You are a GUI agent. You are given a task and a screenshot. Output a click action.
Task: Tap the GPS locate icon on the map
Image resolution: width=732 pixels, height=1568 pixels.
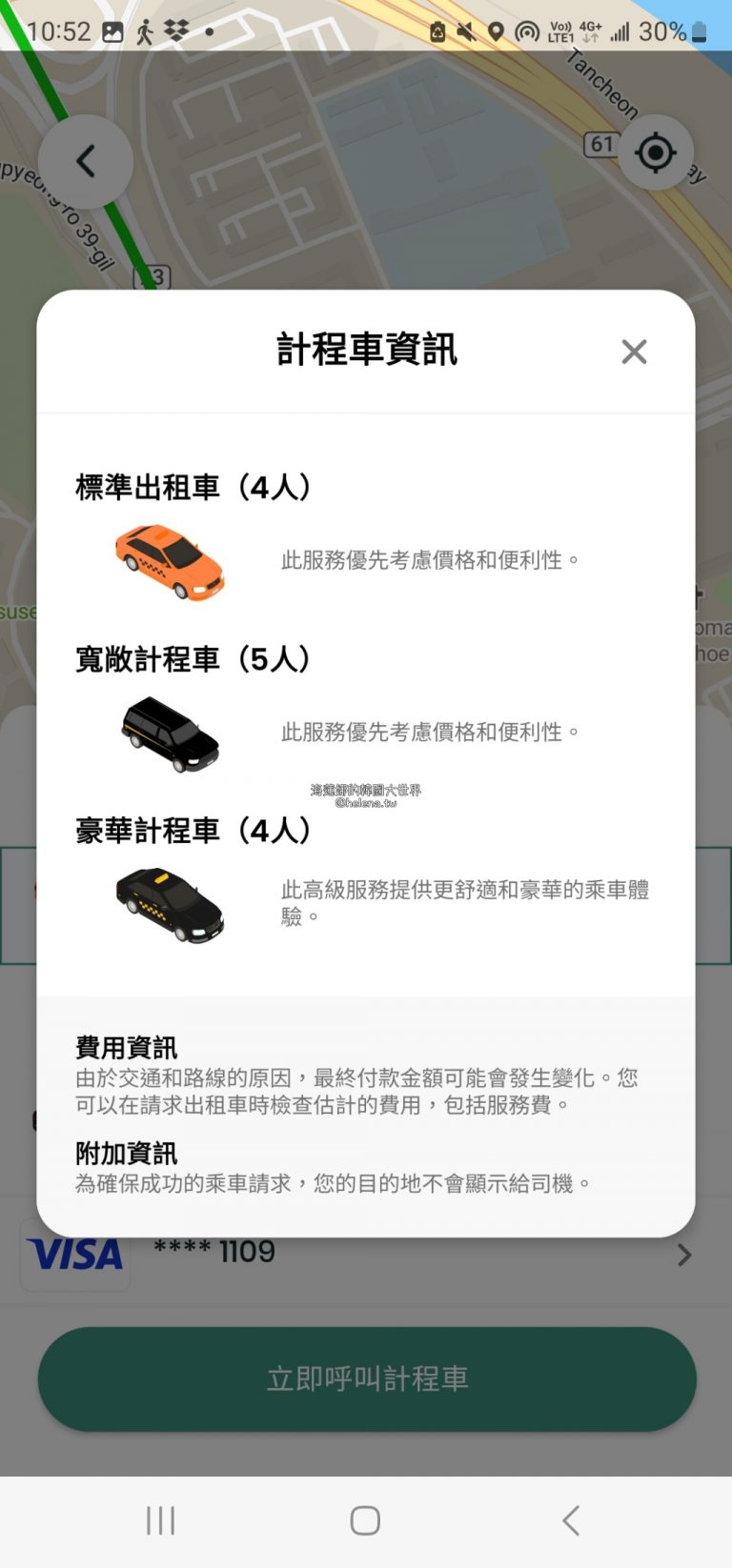655,152
